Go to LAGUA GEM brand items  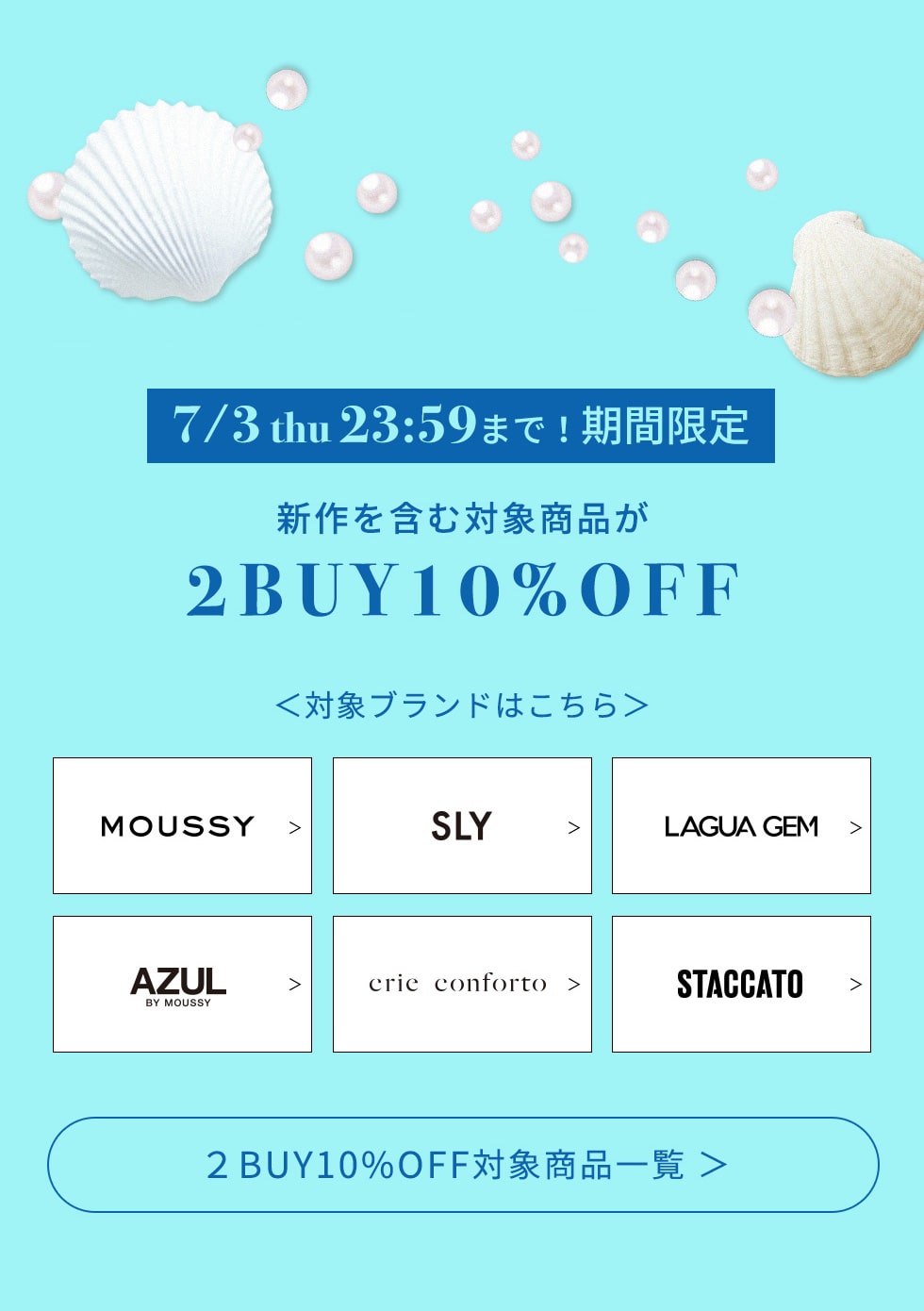(x=741, y=825)
